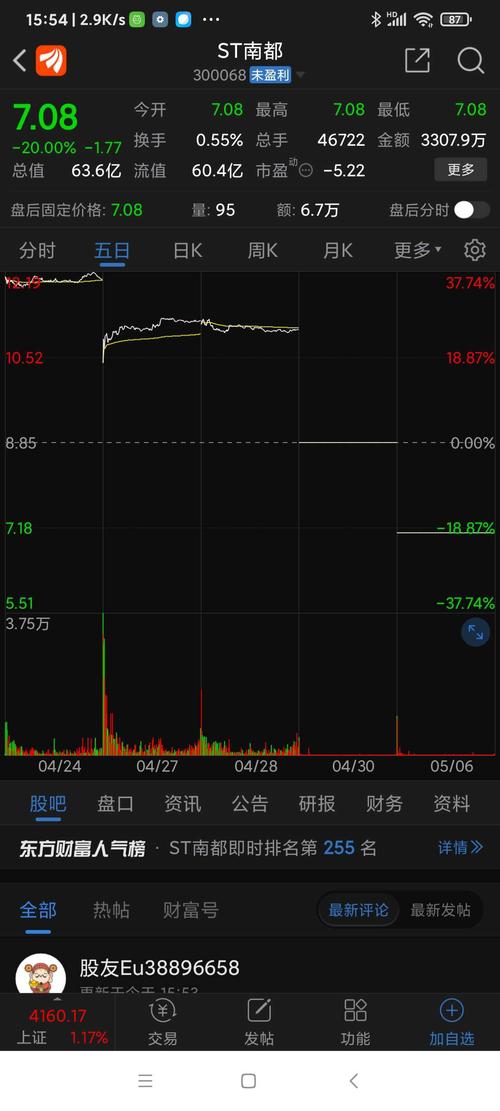Switch to the 盘口 tab
This screenshot has height=1111, width=500.
115,803
